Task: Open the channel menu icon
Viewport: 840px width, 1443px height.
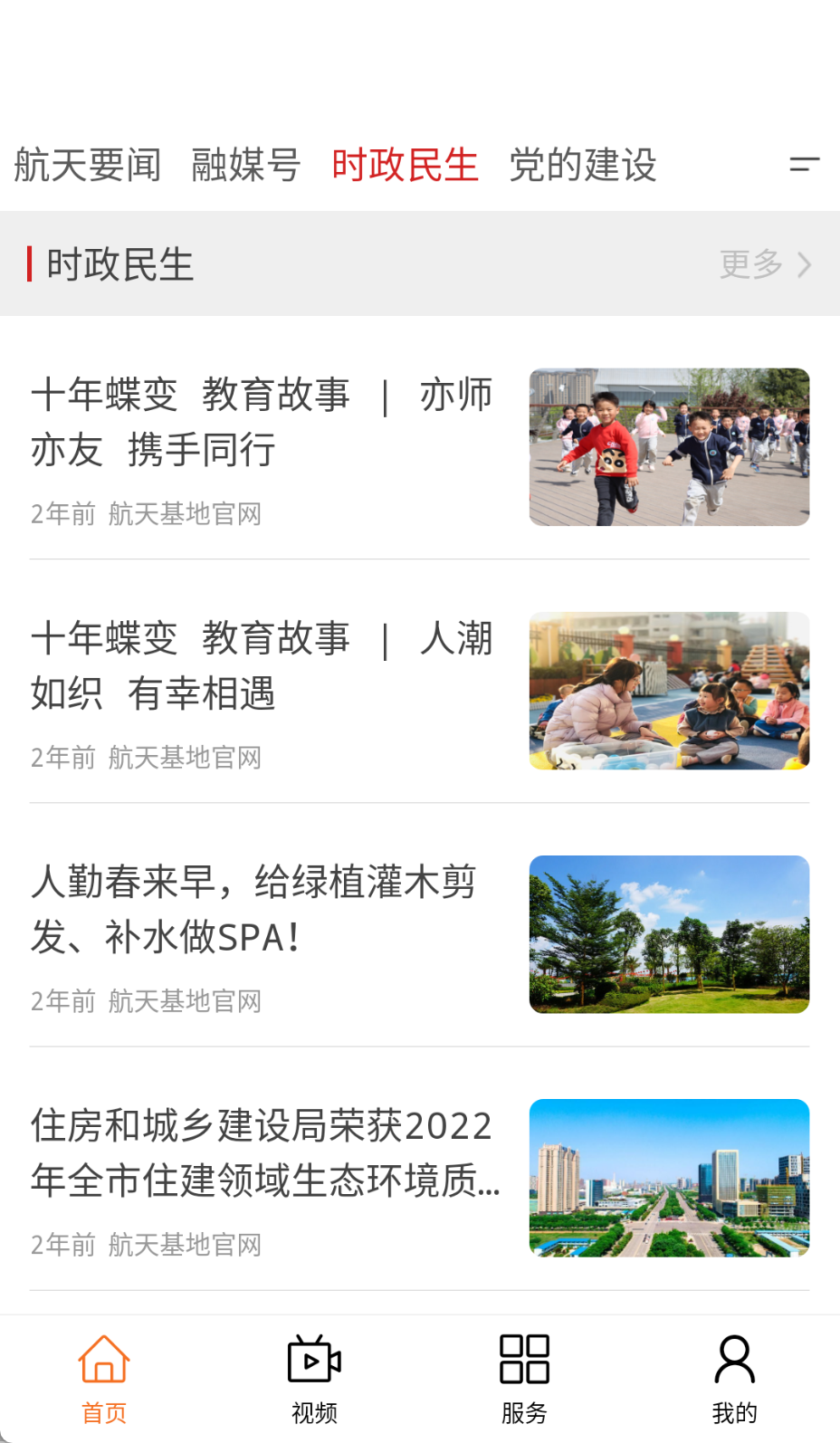Action: point(804,165)
